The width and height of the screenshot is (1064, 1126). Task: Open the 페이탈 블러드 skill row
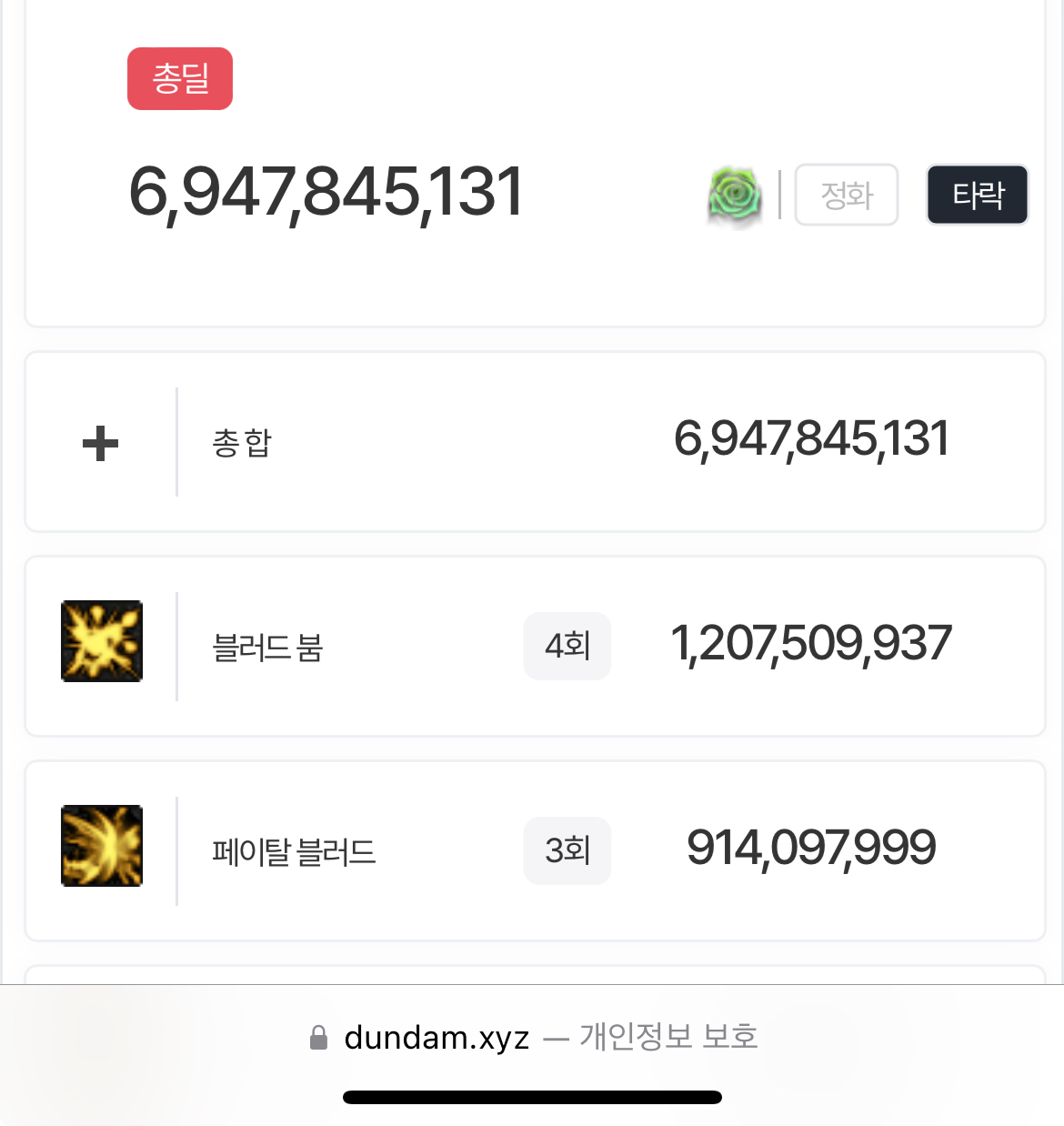tap(535, 850)
